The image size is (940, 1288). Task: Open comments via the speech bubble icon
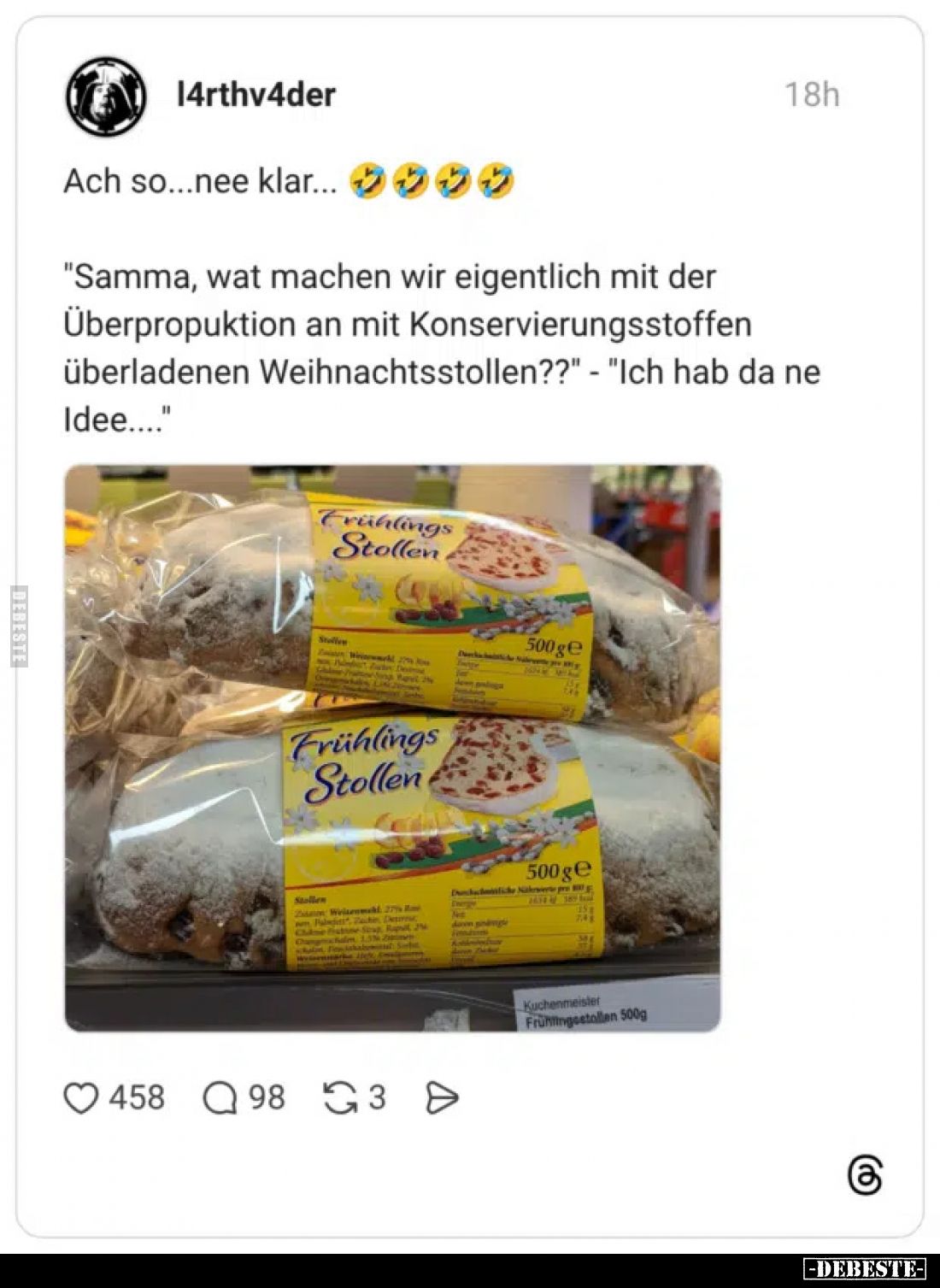[220, 1096]
